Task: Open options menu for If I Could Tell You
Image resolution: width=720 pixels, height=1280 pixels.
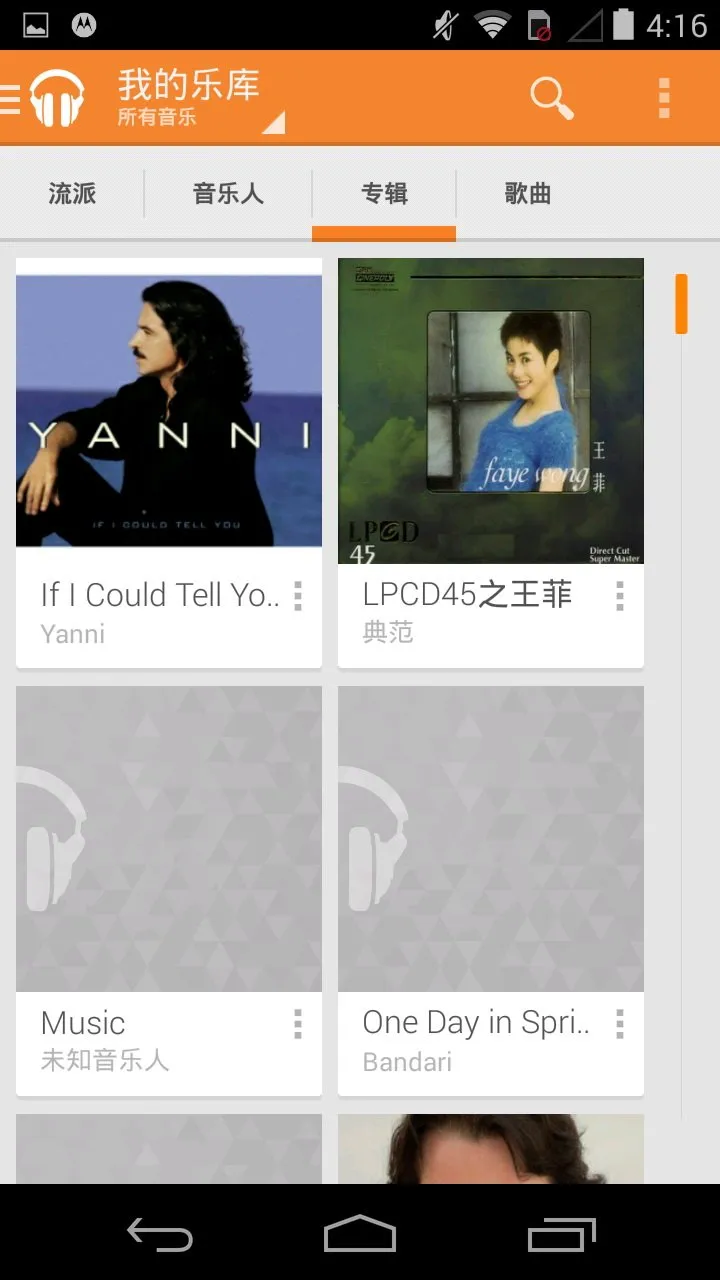Action: click(x=298, y=596)
